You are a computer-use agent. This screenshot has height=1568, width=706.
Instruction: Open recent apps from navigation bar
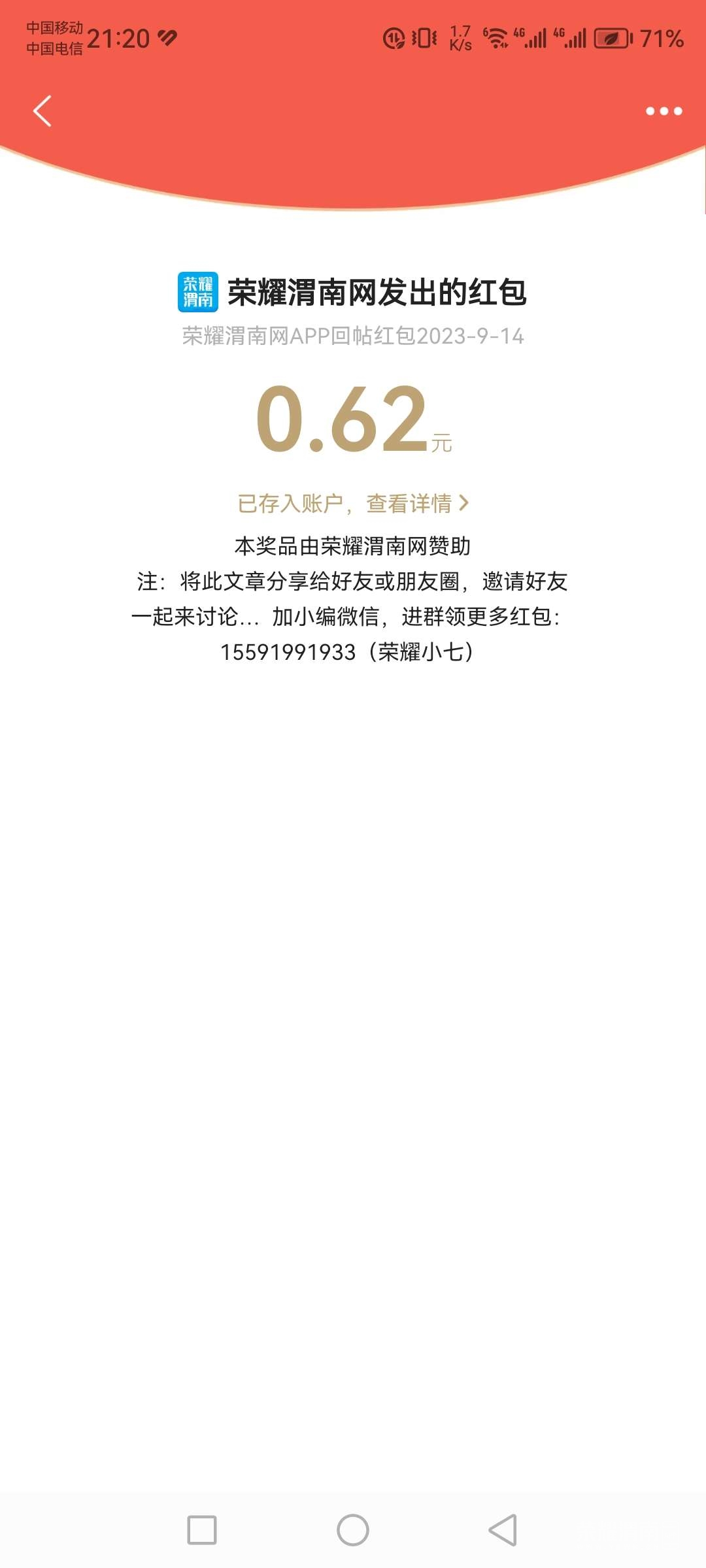click(202, 1530)
